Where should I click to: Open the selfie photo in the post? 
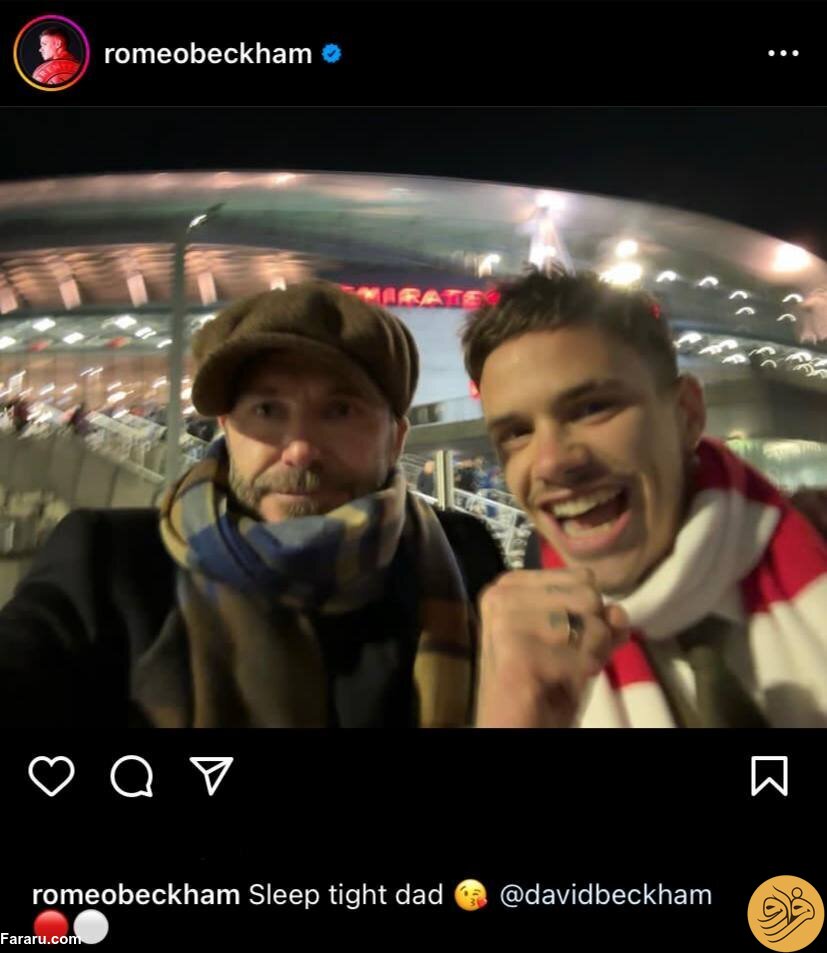(x=413, y=450)
